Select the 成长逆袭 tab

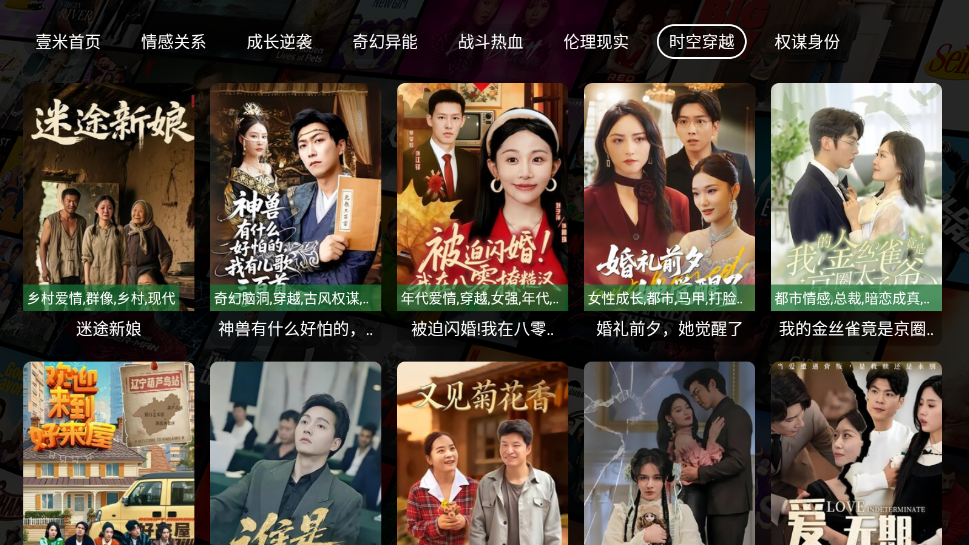click(279, 42)
